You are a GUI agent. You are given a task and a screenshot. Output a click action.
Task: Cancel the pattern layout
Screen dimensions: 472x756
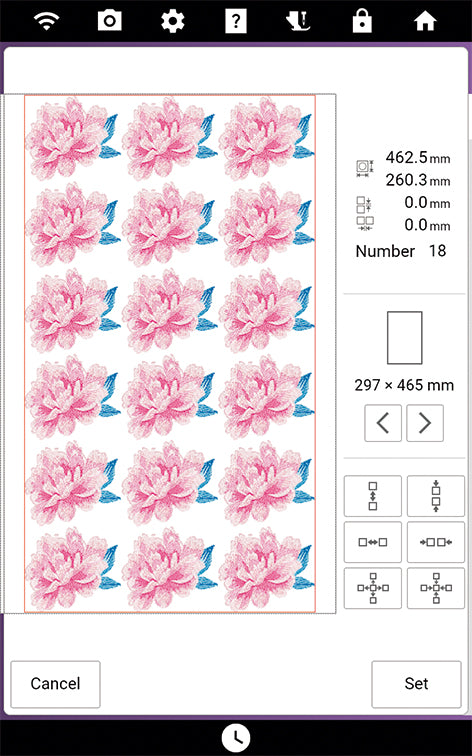point(55,684)
